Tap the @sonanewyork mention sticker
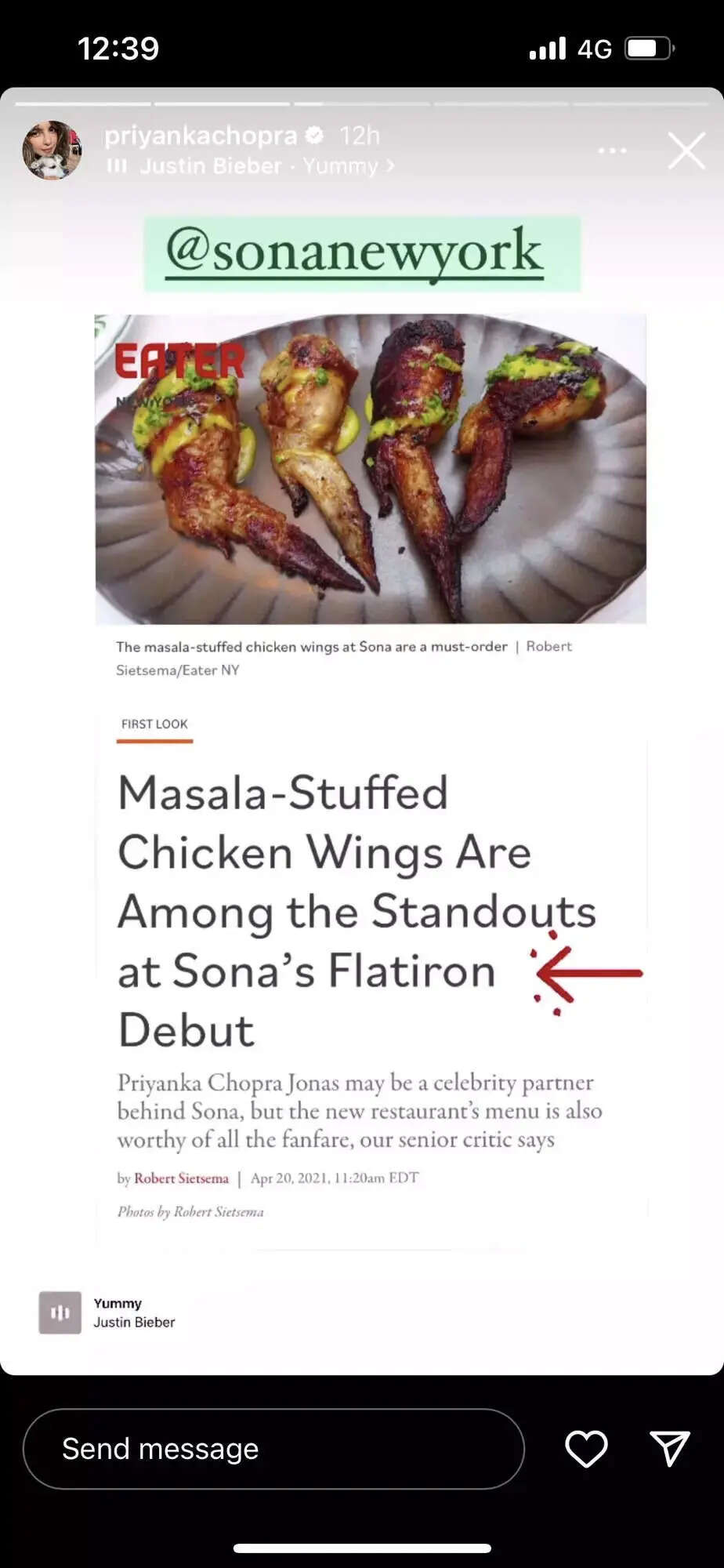The image size is (724, 1568). (361, 253)
